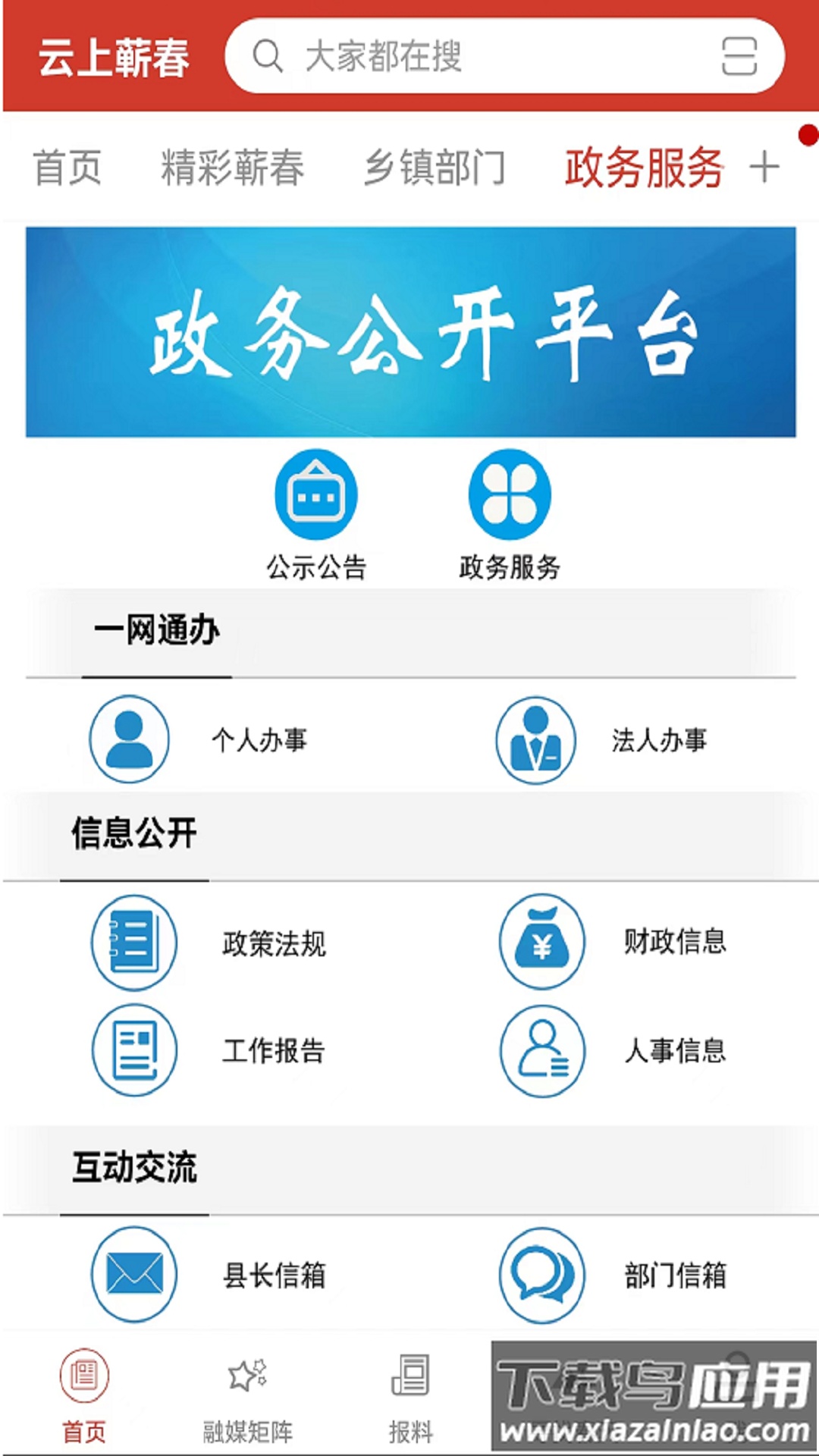The height and width of the screenshot is (1456, 819).
Task: Select 个人办事 personal services
Action: (x=197, y=739)
